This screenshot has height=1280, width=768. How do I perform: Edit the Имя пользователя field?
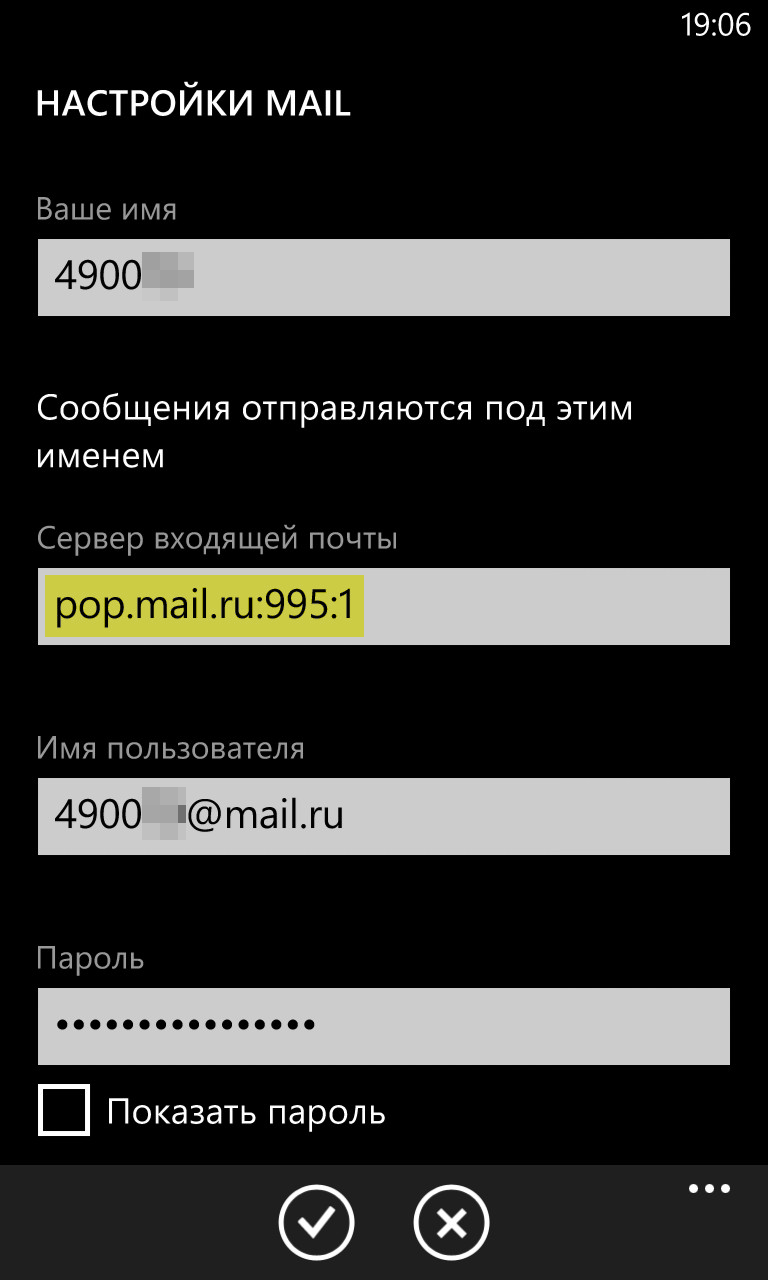coord(384,816)
